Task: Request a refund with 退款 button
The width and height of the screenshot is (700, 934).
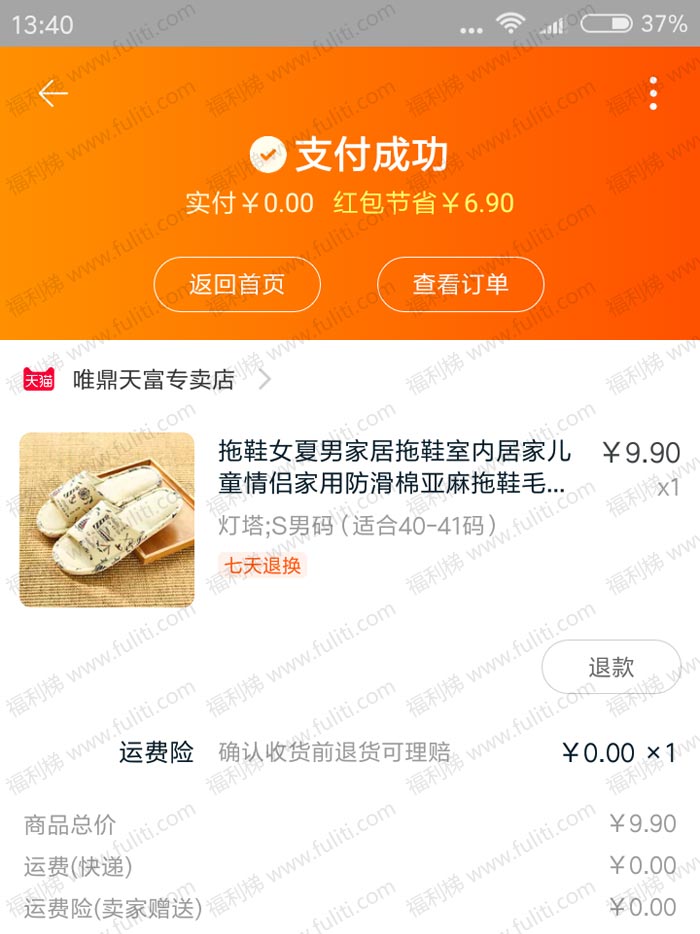Action: [611, 667]
